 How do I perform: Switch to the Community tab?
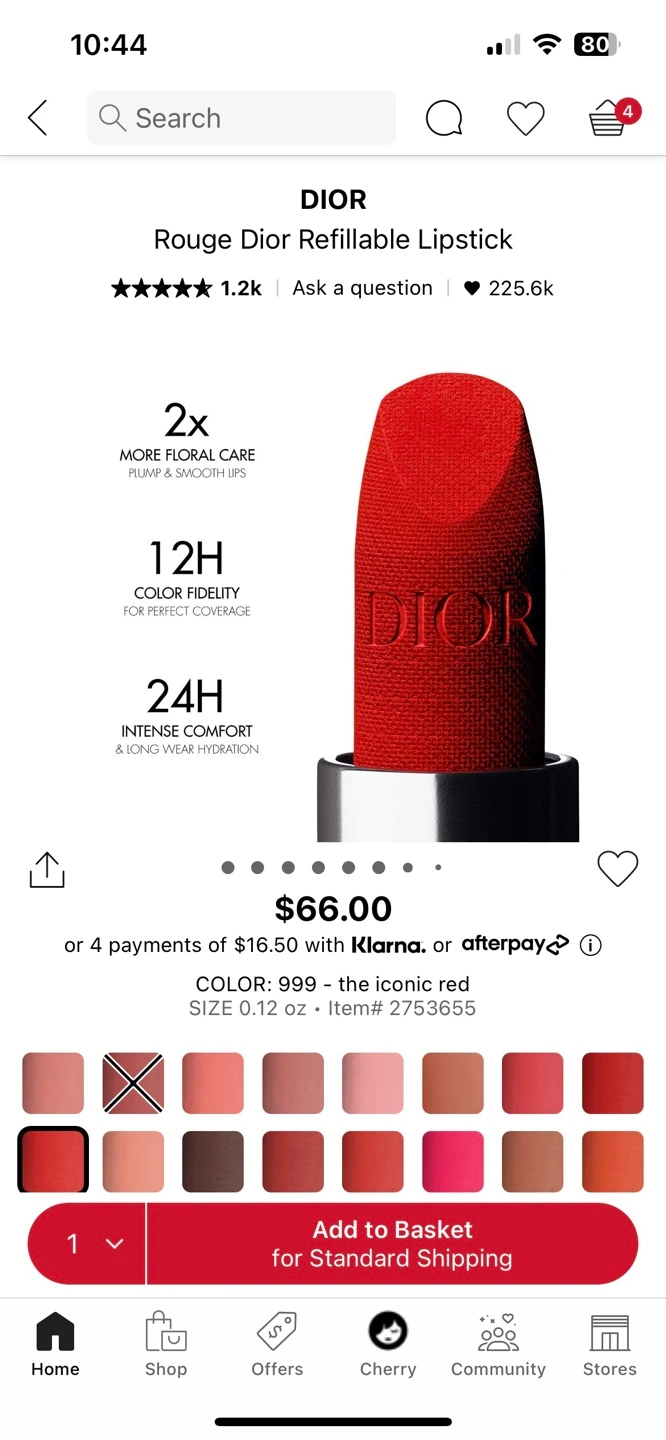tap(498, 1345)
